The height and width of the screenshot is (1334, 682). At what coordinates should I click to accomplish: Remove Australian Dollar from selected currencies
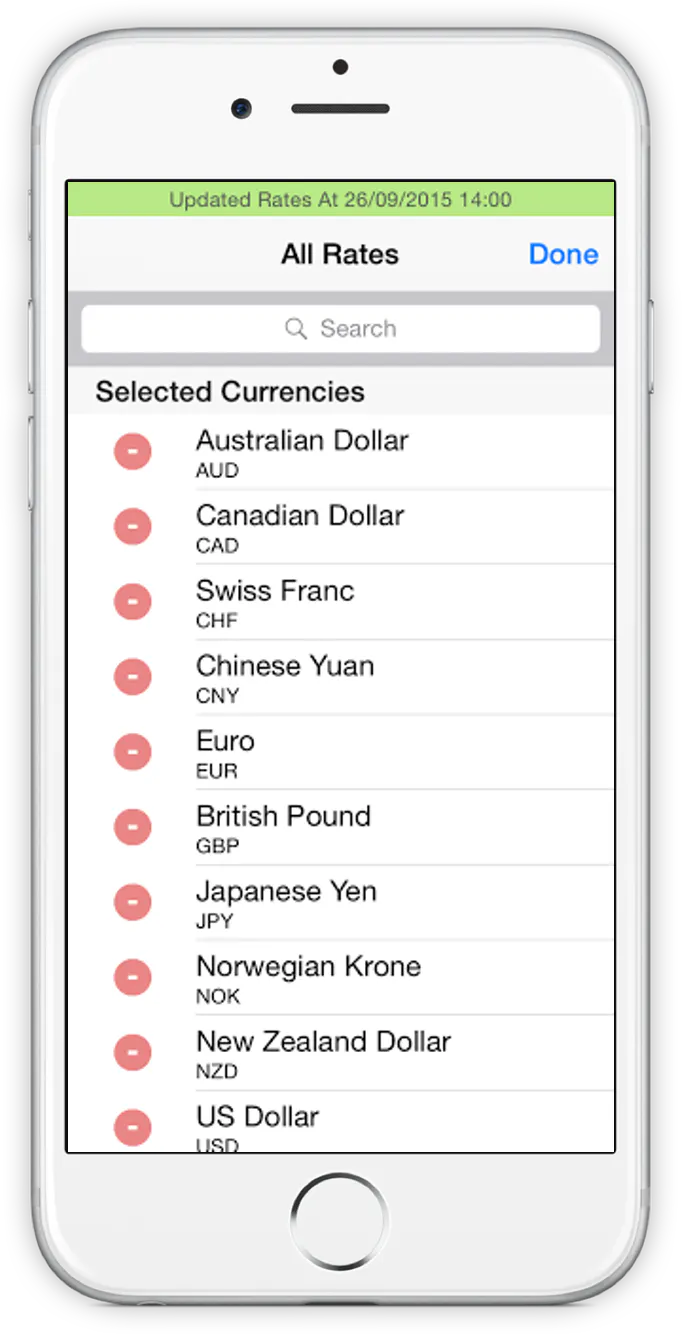[133, 452]
